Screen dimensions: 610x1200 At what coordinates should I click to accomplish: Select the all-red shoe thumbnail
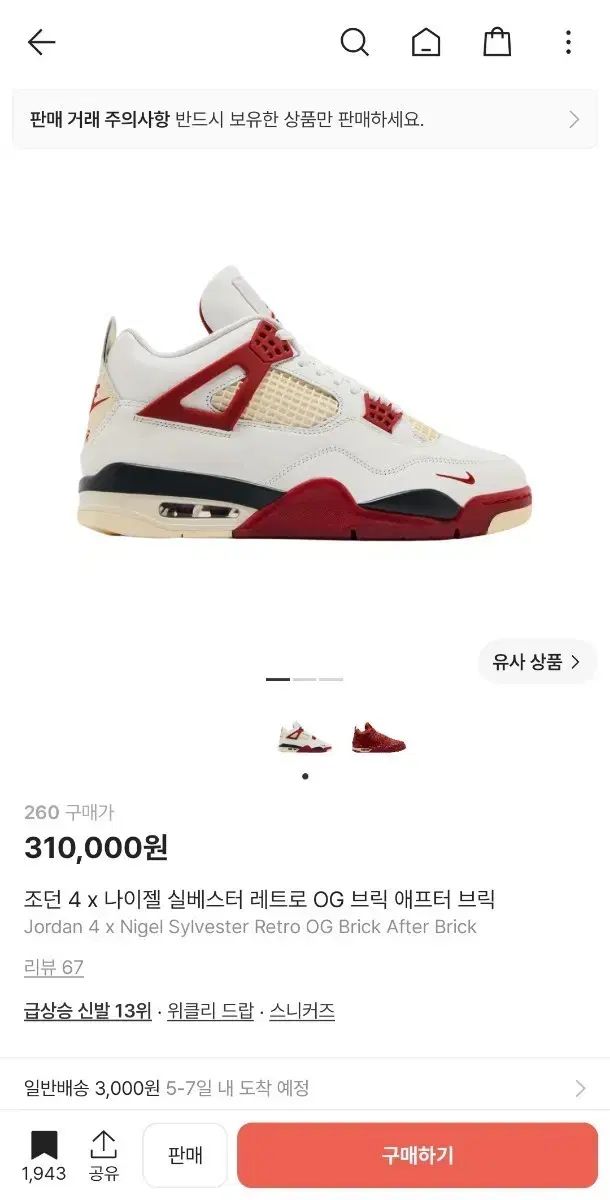tap(379, 738)
